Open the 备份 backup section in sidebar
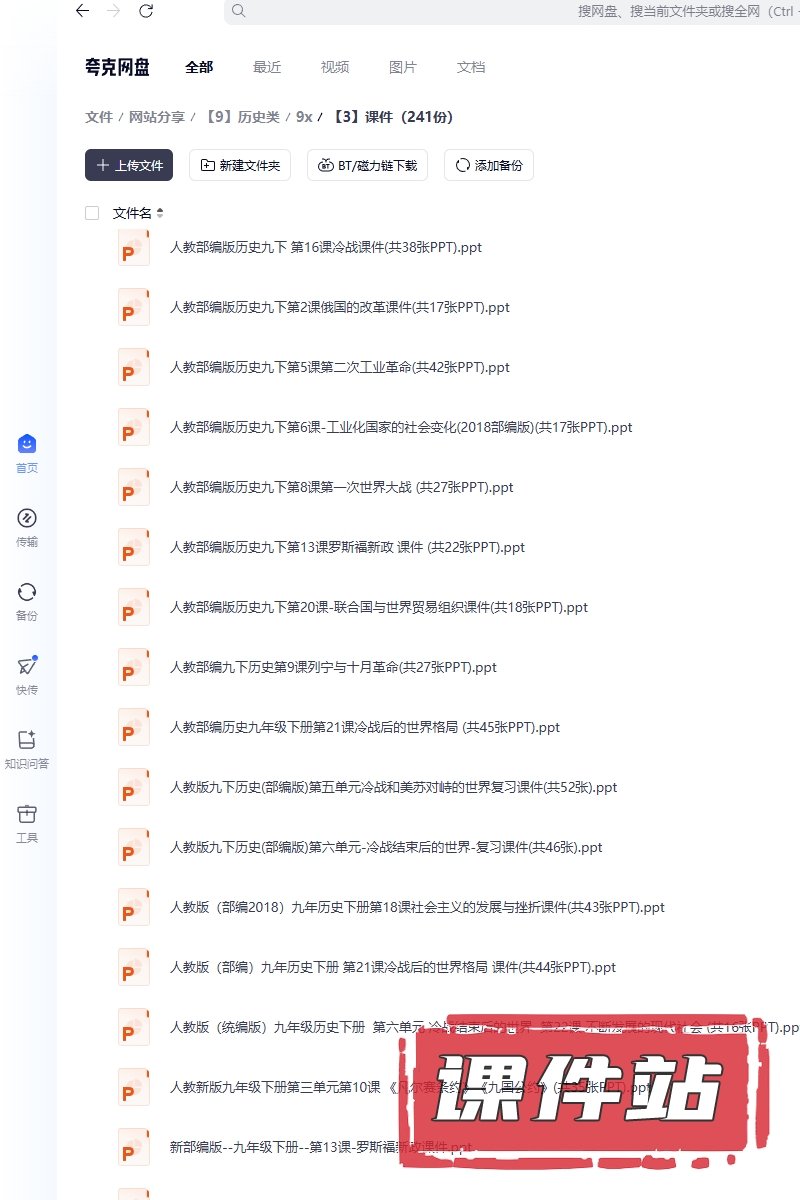This screenshot has height=1200, width=800. [27, 602]
